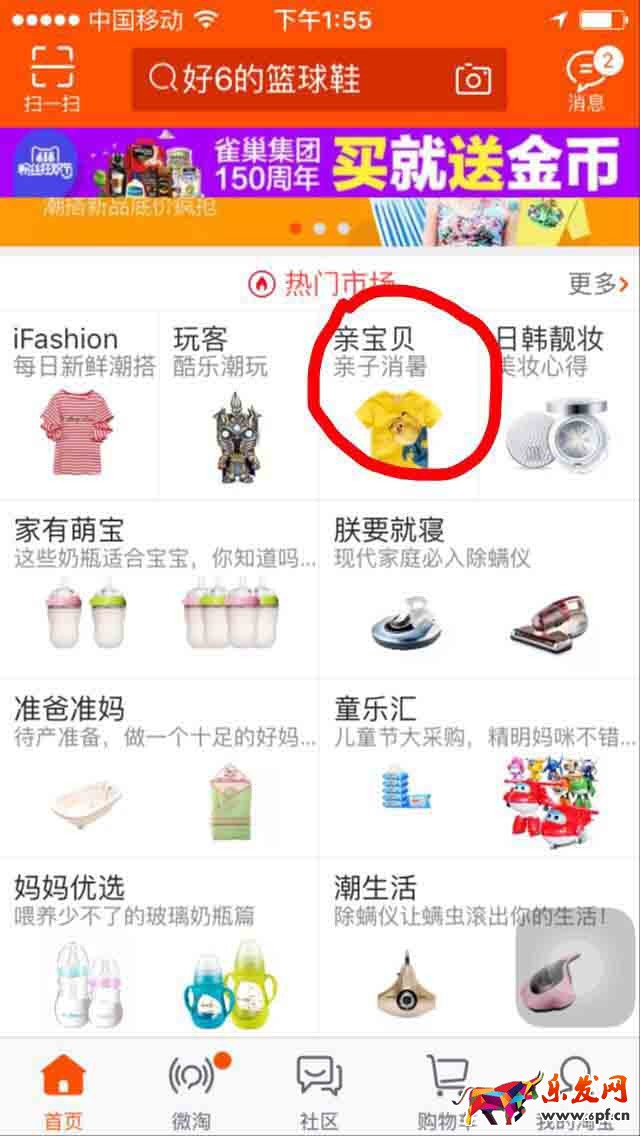This screenshot has height=1136, width=640.
Task: Open 消息 messages
Action: 588,79
